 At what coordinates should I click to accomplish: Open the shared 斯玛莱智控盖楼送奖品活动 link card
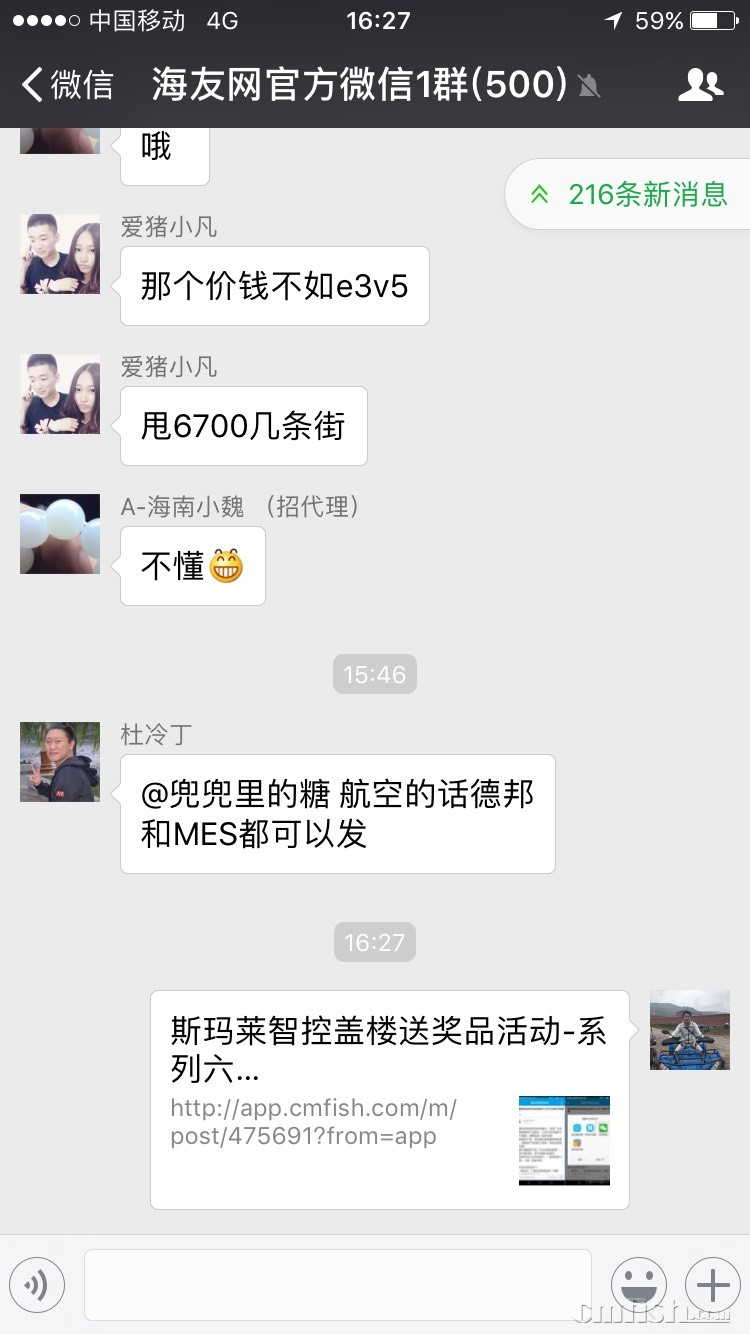click(390, 1099)
